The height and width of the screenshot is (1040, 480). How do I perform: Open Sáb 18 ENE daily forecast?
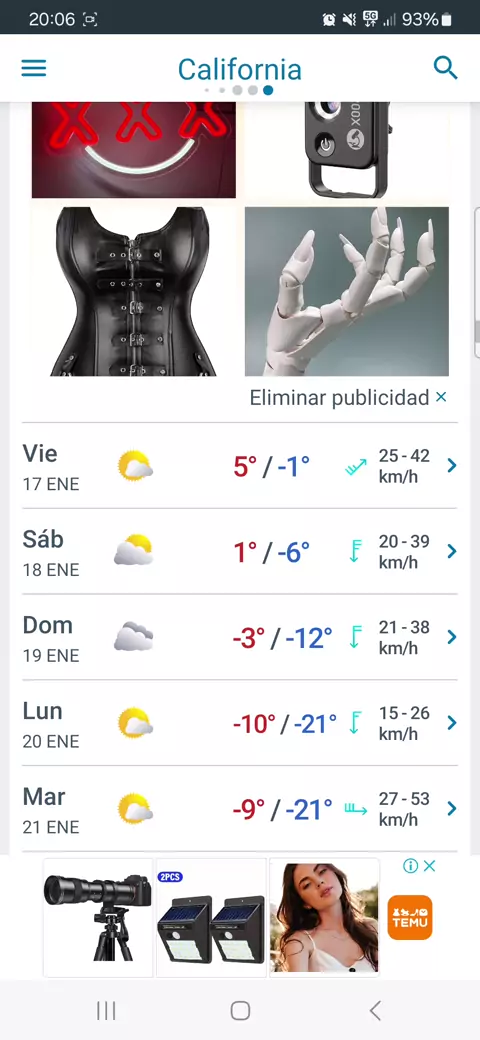click(240, 552)
